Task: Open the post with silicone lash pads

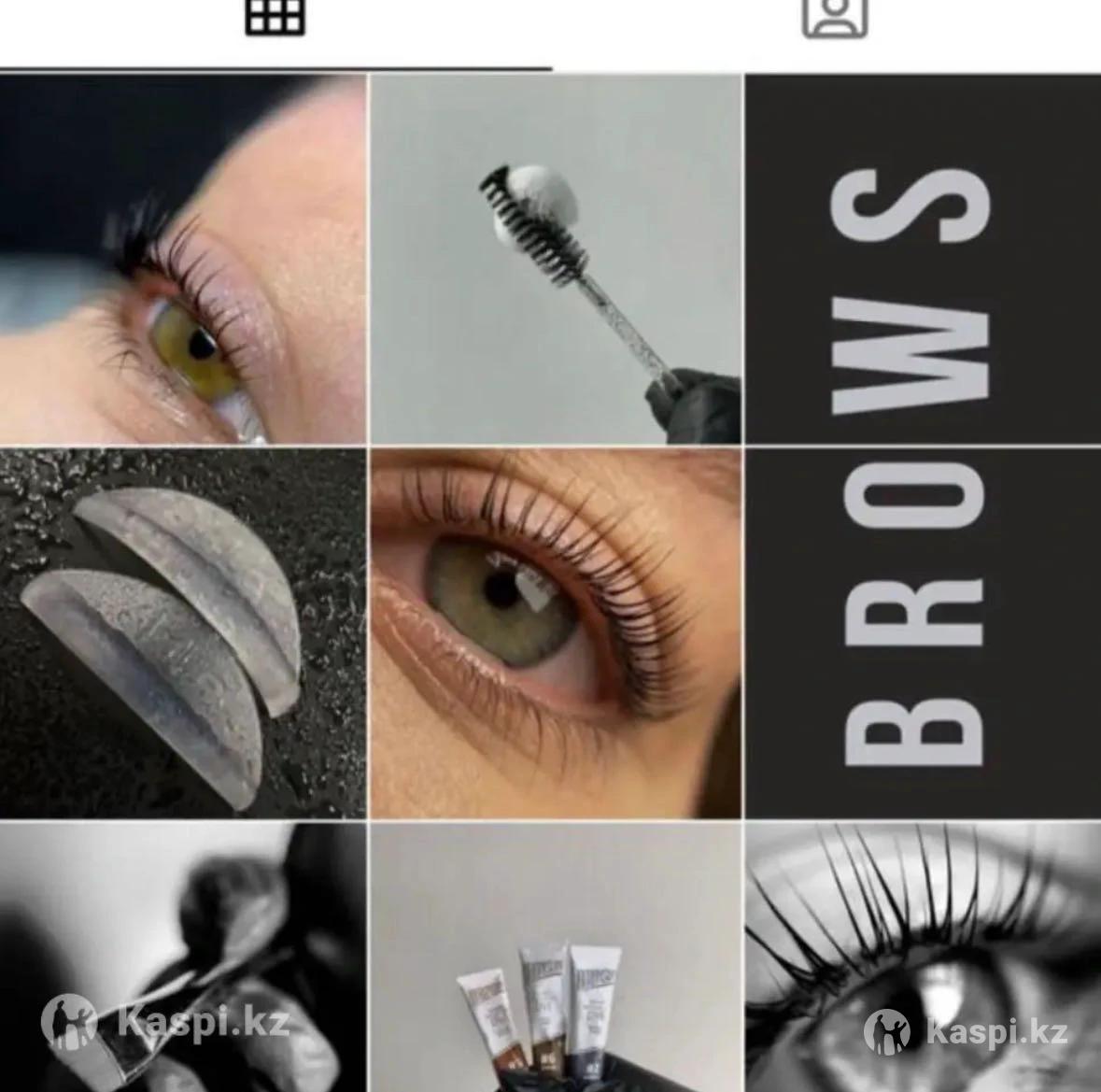Action: pyautogui.click(x=182, y=633)
